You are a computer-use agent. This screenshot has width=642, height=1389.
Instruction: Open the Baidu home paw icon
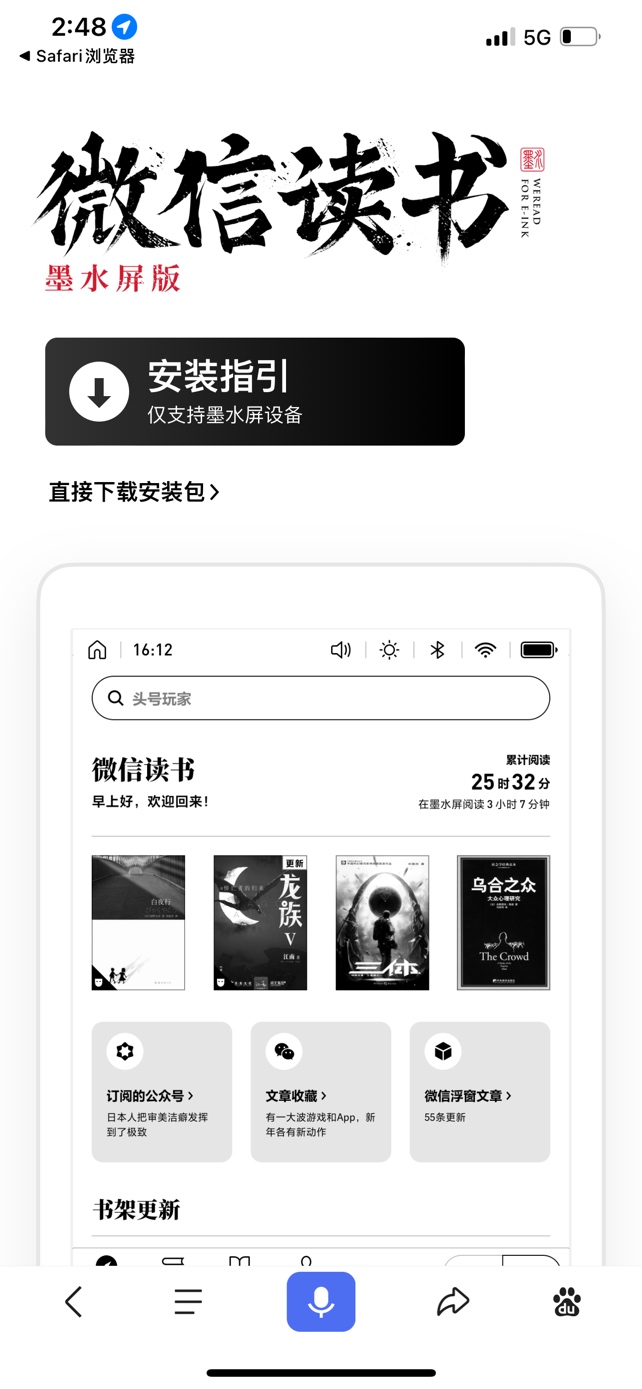coord(566,1301)
